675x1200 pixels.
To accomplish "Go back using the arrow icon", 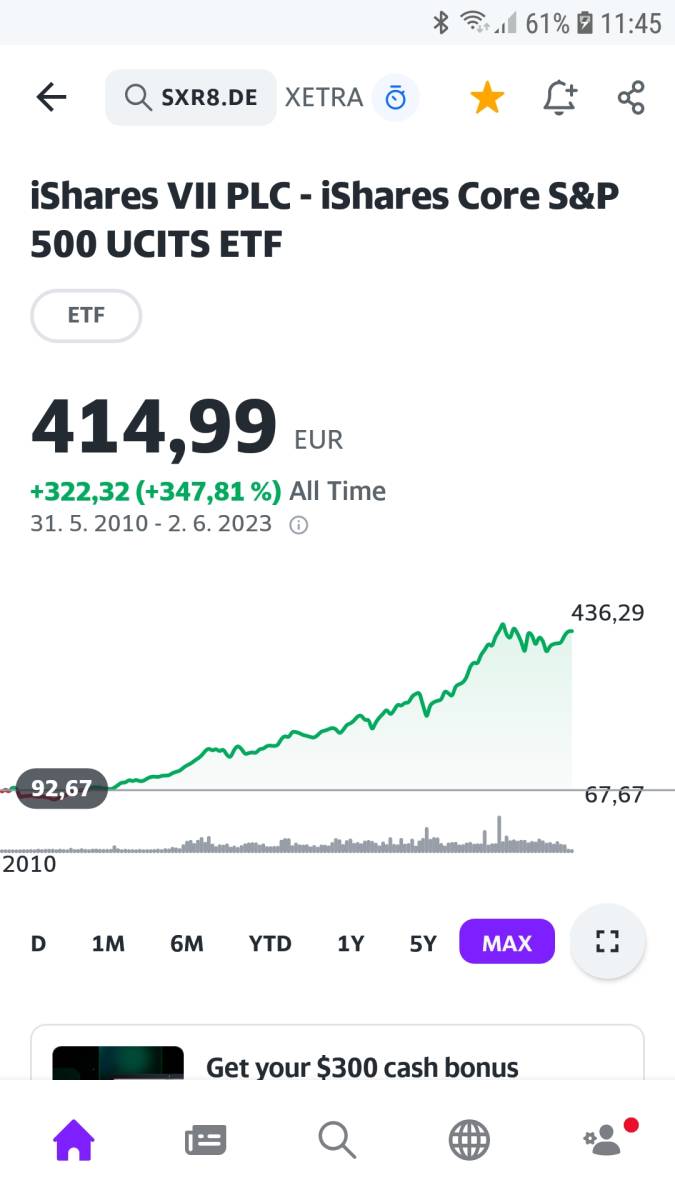I will coord(51,97).
